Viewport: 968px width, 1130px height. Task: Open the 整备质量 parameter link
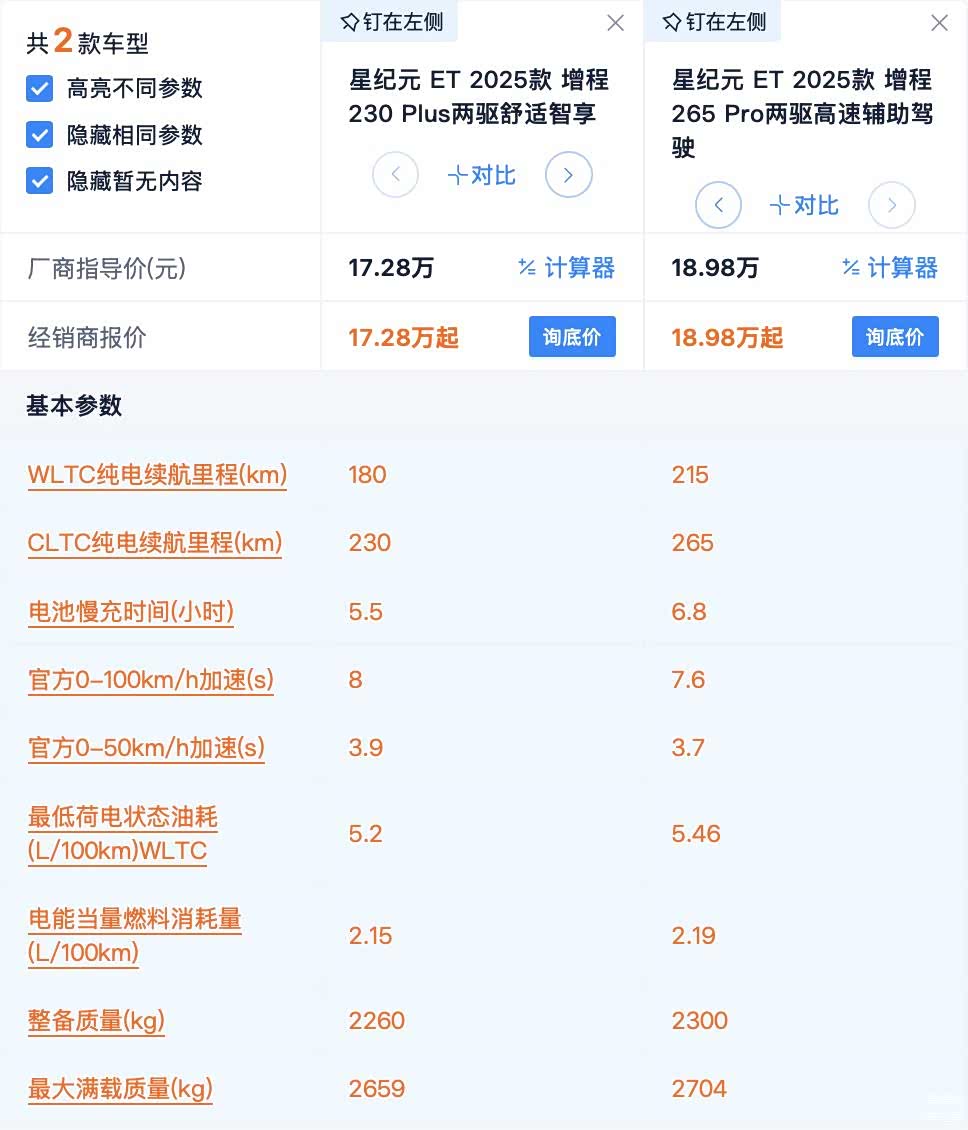click(96, 1021)
